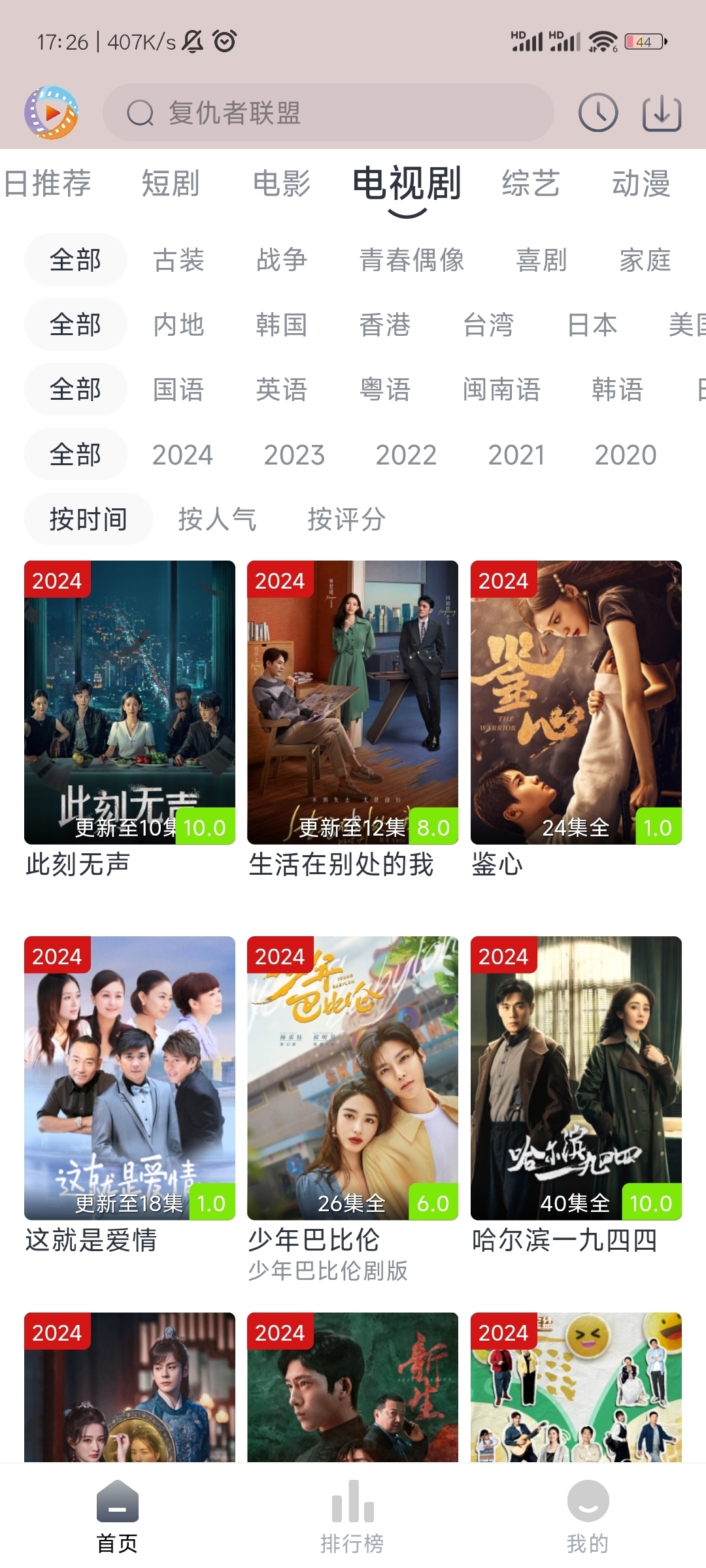Switch to the 电影 movies tab
Viewport: 706px width, 1568px height.
(x=281, y=184)
